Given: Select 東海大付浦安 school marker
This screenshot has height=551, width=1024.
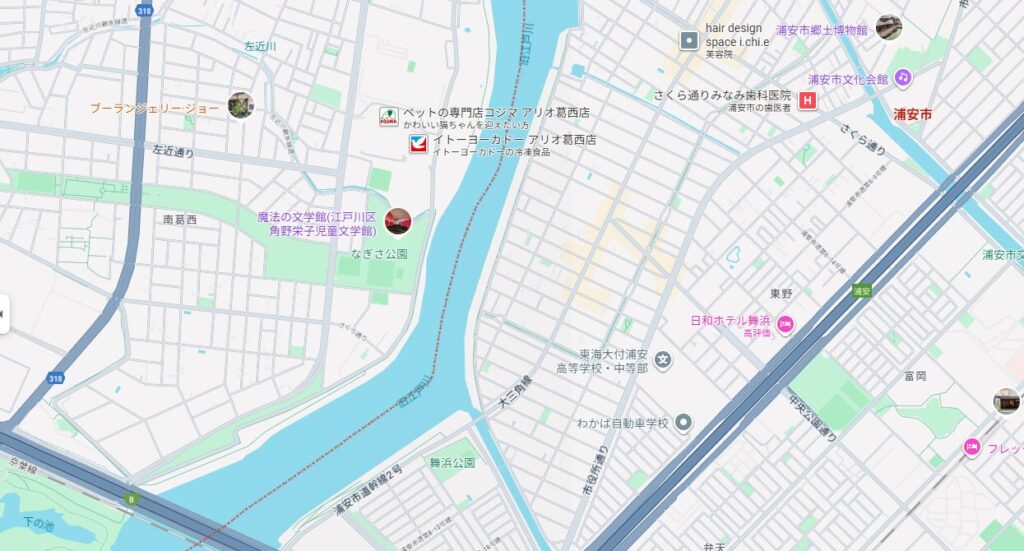Looking at the screenshot, I should pos(663,359).
